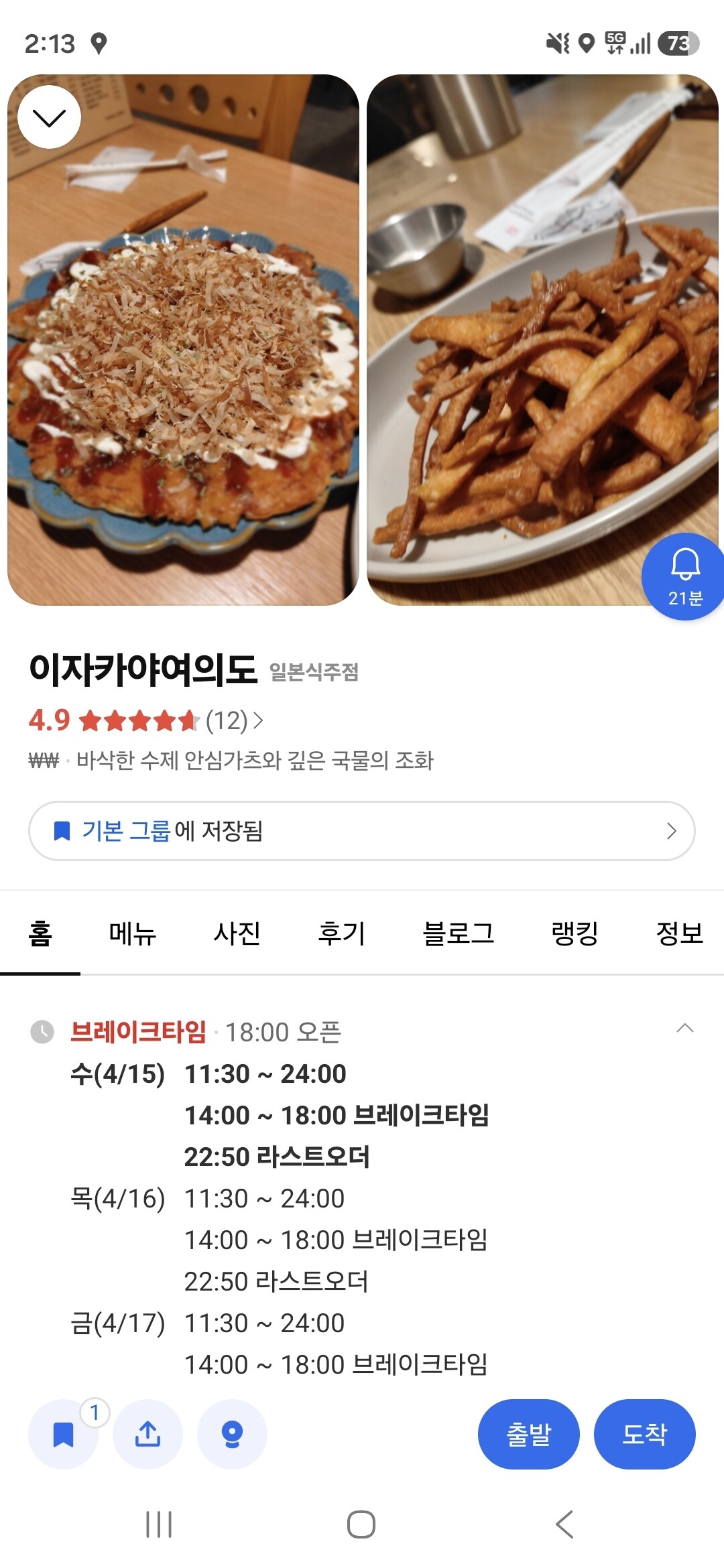The height and width of the screenshot is (1568, 724).
Task: Switch to the 메뉴 tab
Action: (133, 933)
